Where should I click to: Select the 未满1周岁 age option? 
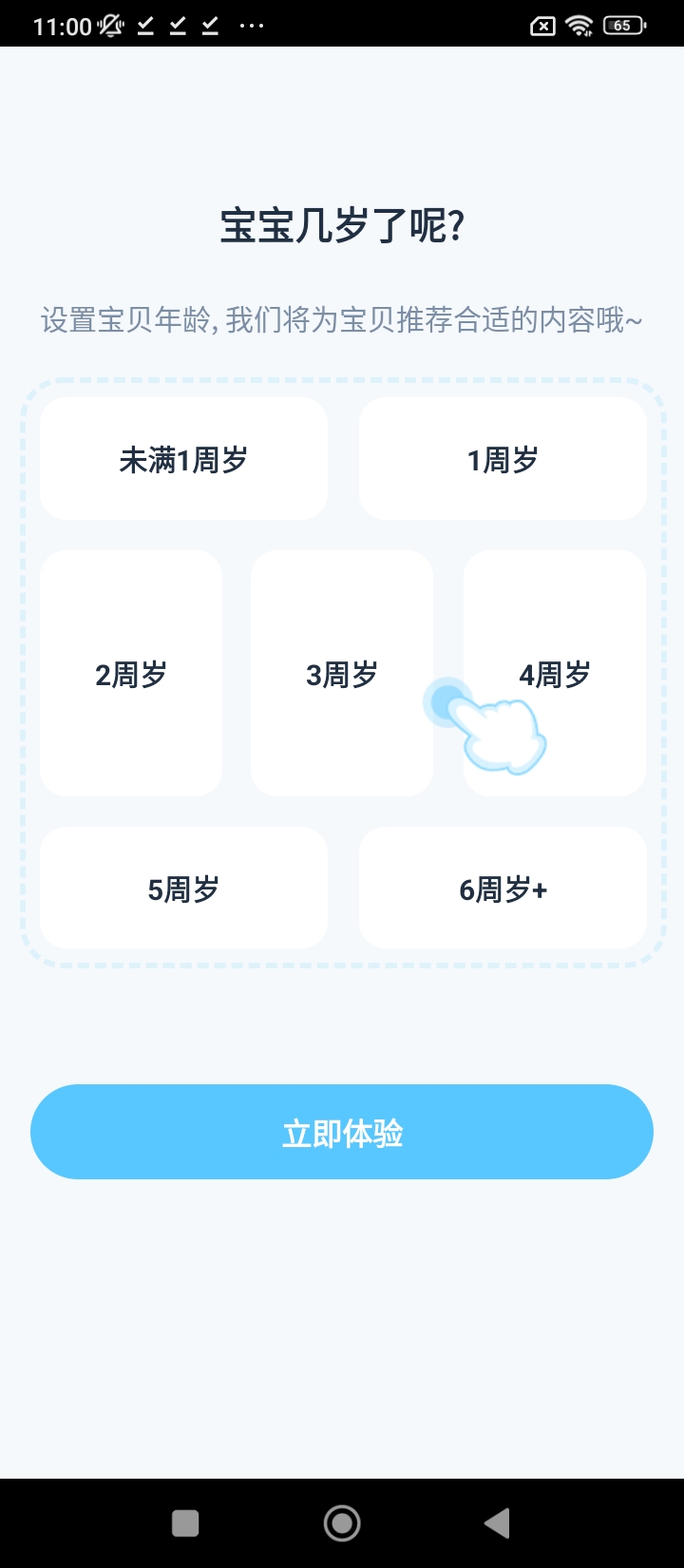pos(183,459)
